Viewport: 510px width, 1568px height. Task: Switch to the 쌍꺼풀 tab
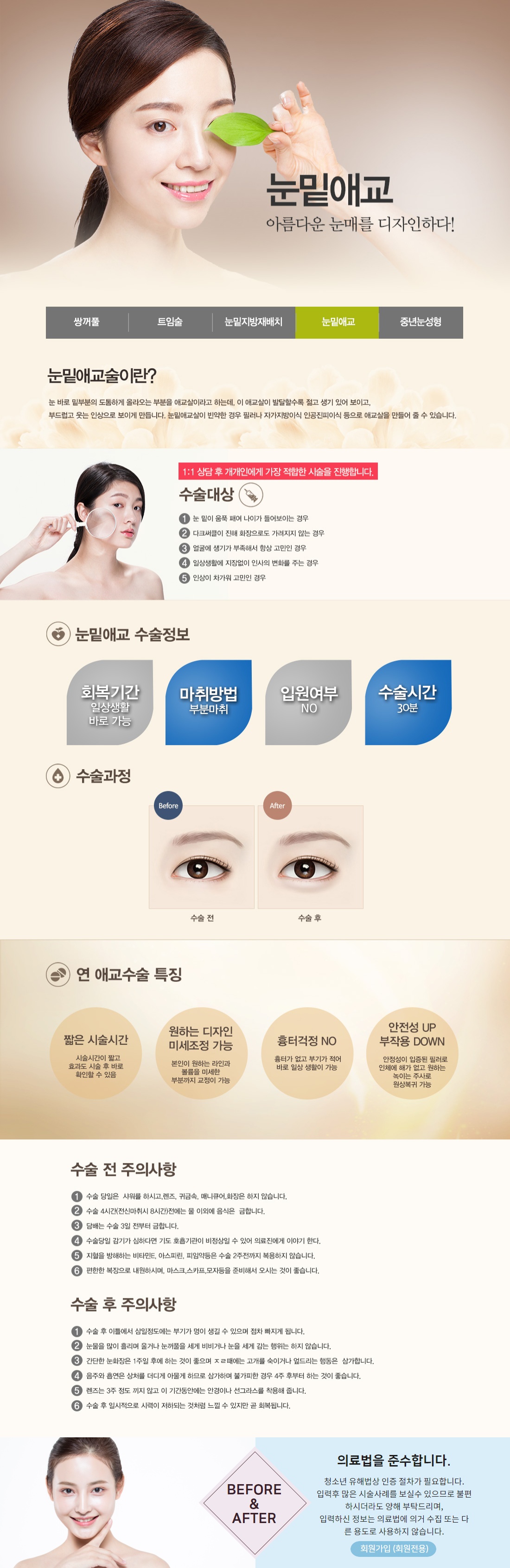coord(87,322)
